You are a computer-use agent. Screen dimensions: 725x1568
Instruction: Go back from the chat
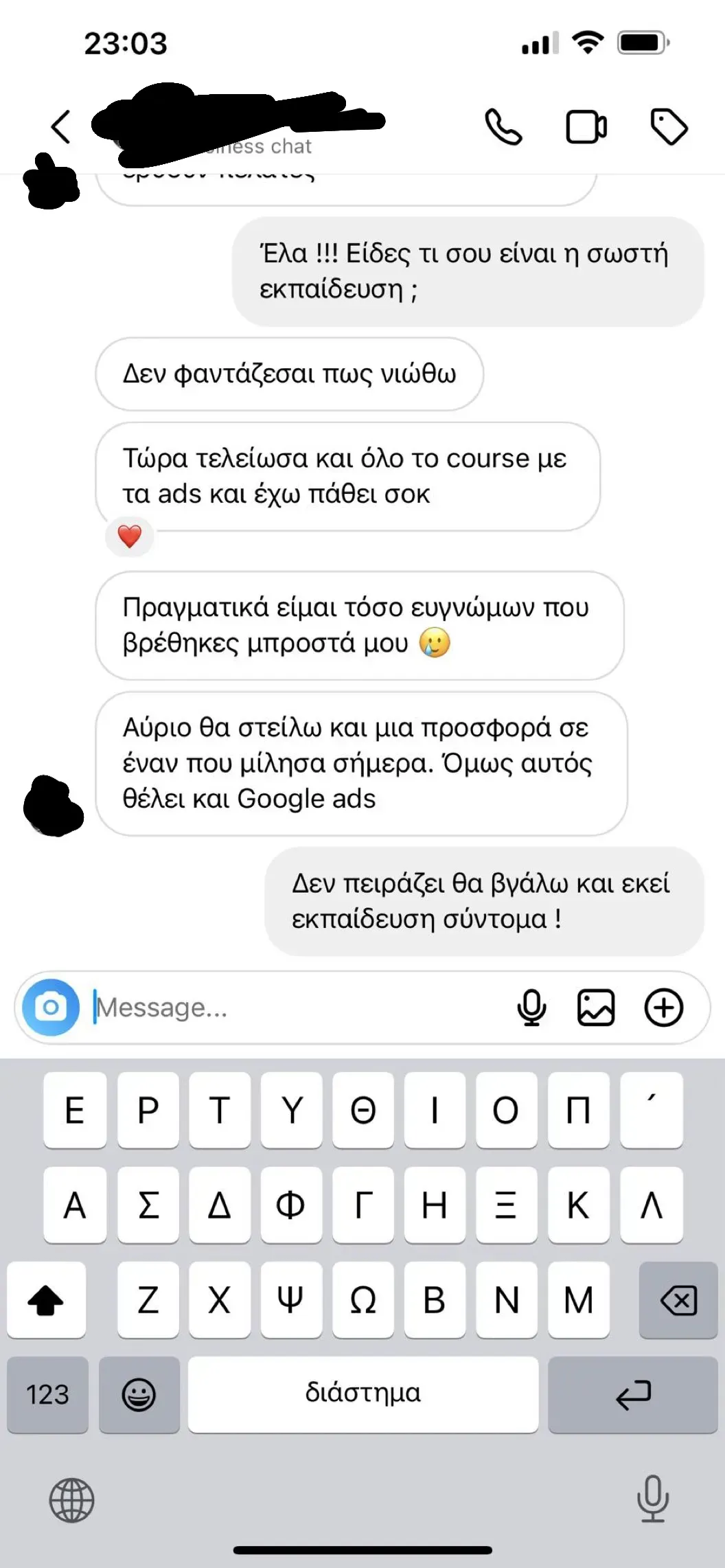pyautogui.click(x=61, y=127)
